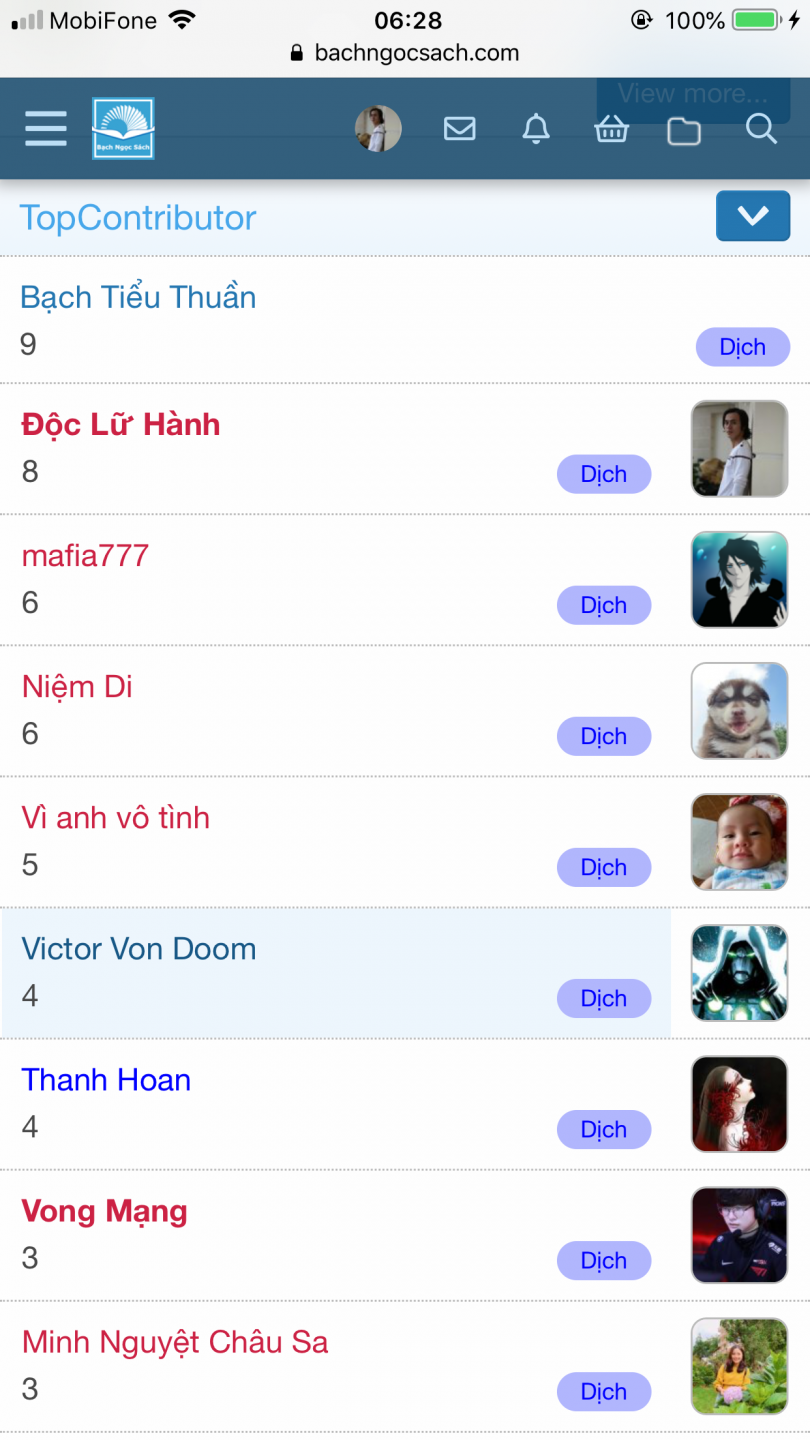Open Bạch Tiểu Thuần link
Image resolution: width=810 pixels, height=1440 pixels.
click(x=138, y=297)
